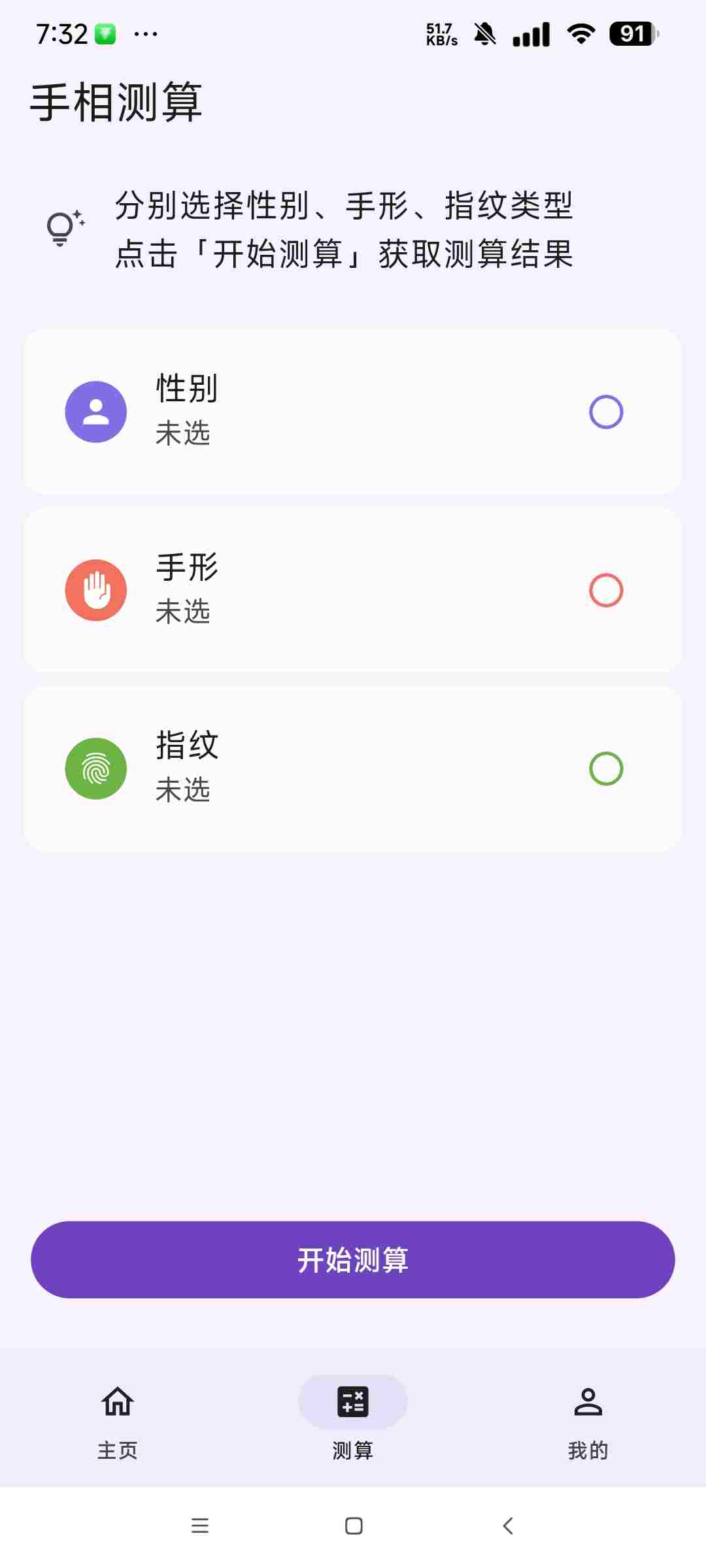Open the 指纹 selection card
This screenshot has height=1568, width=706.
coord(353,768)
